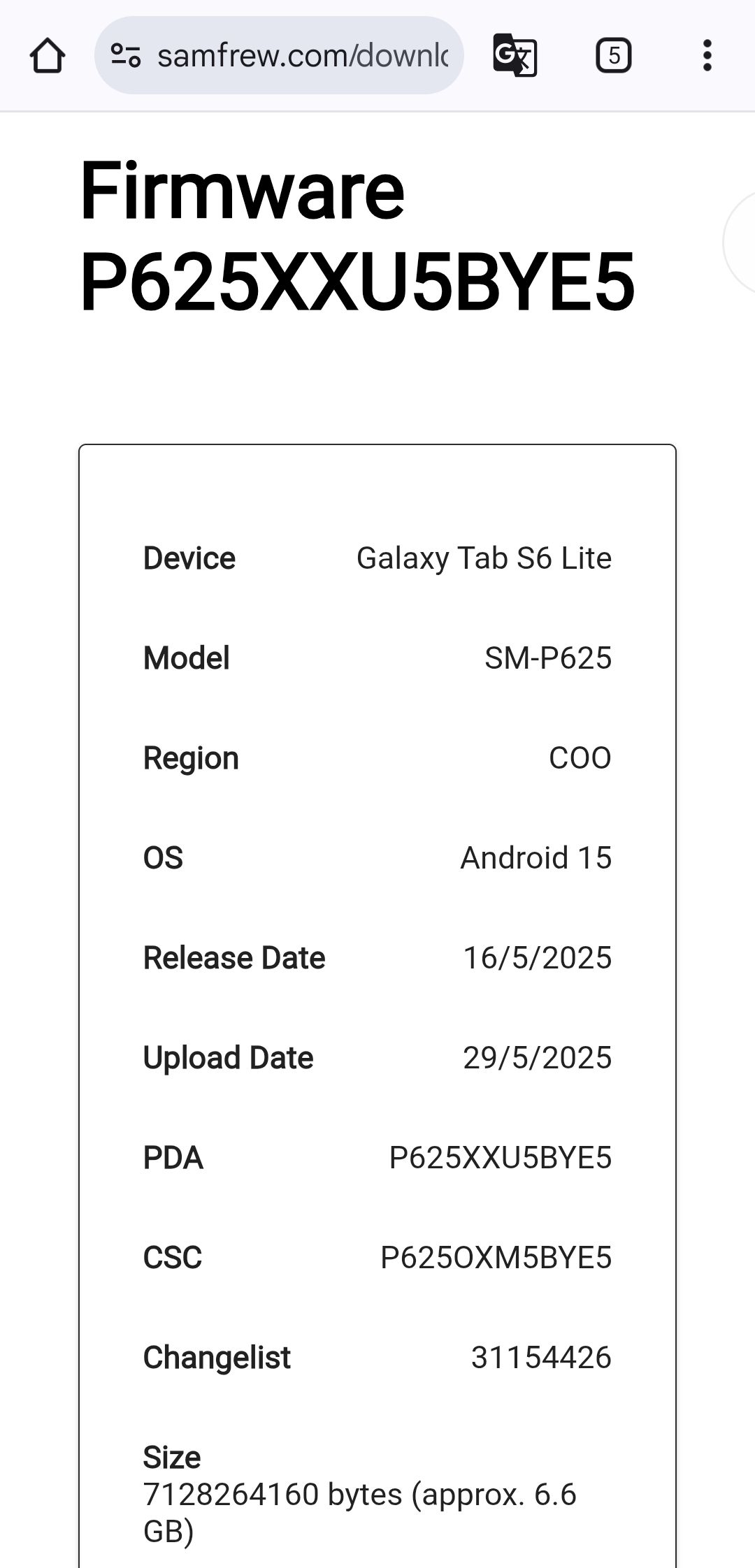The width and height of the screenshot is (755, 1568).
Task: Tap the upload date 29/5/2025
Action: [538, 1057]
